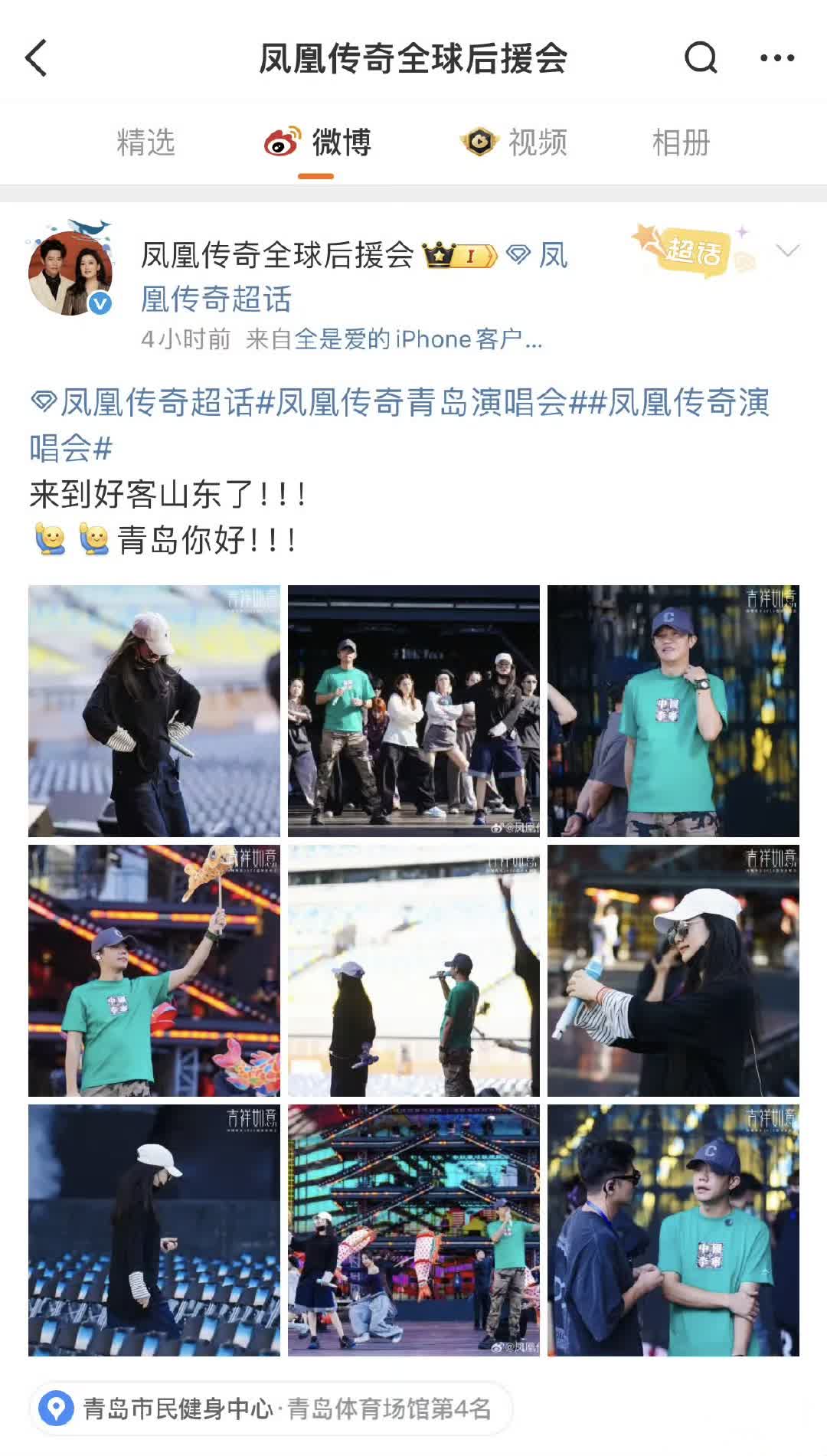
Task: Select the 微博 tab
Action: [x=318, y=142]
